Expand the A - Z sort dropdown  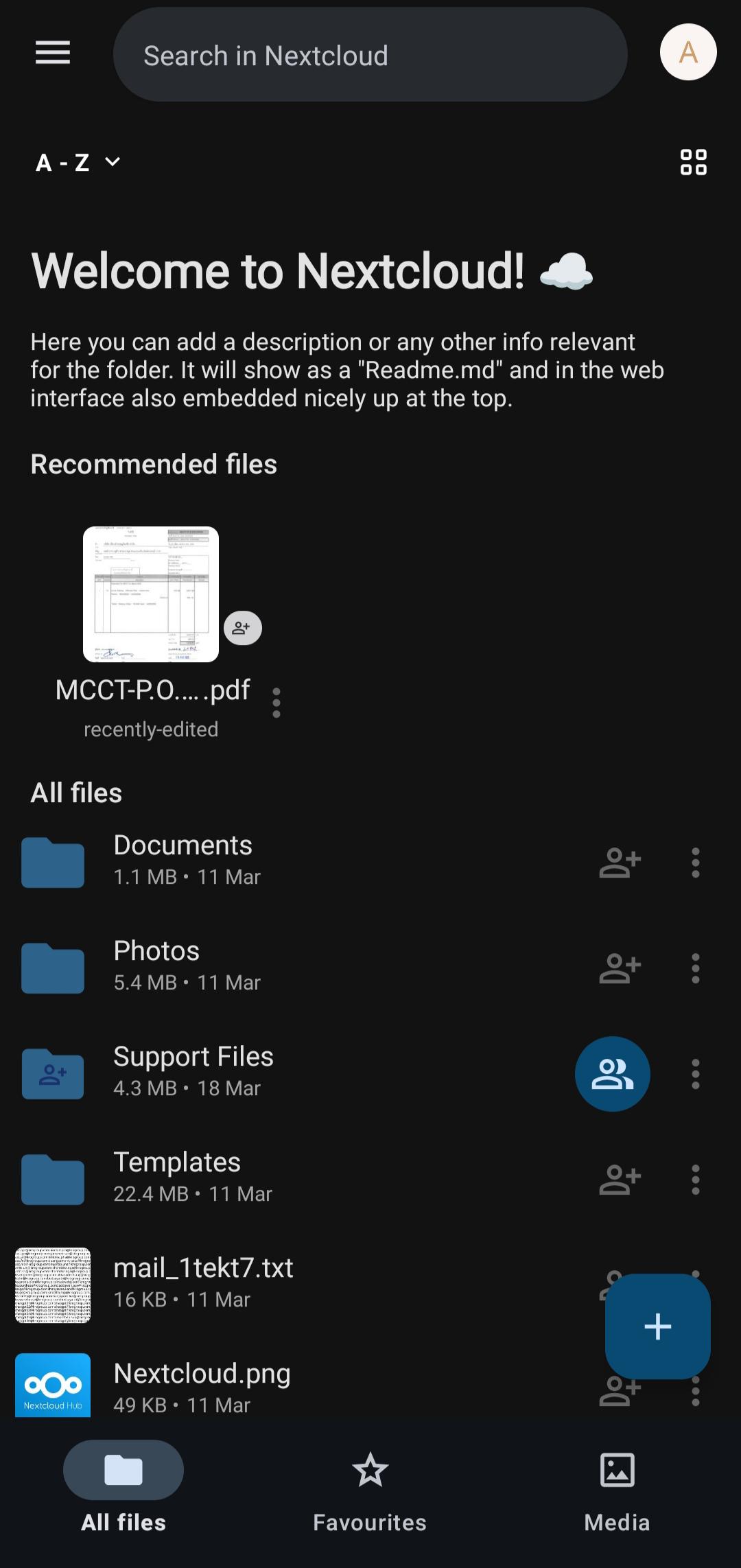tap(78, 163)
